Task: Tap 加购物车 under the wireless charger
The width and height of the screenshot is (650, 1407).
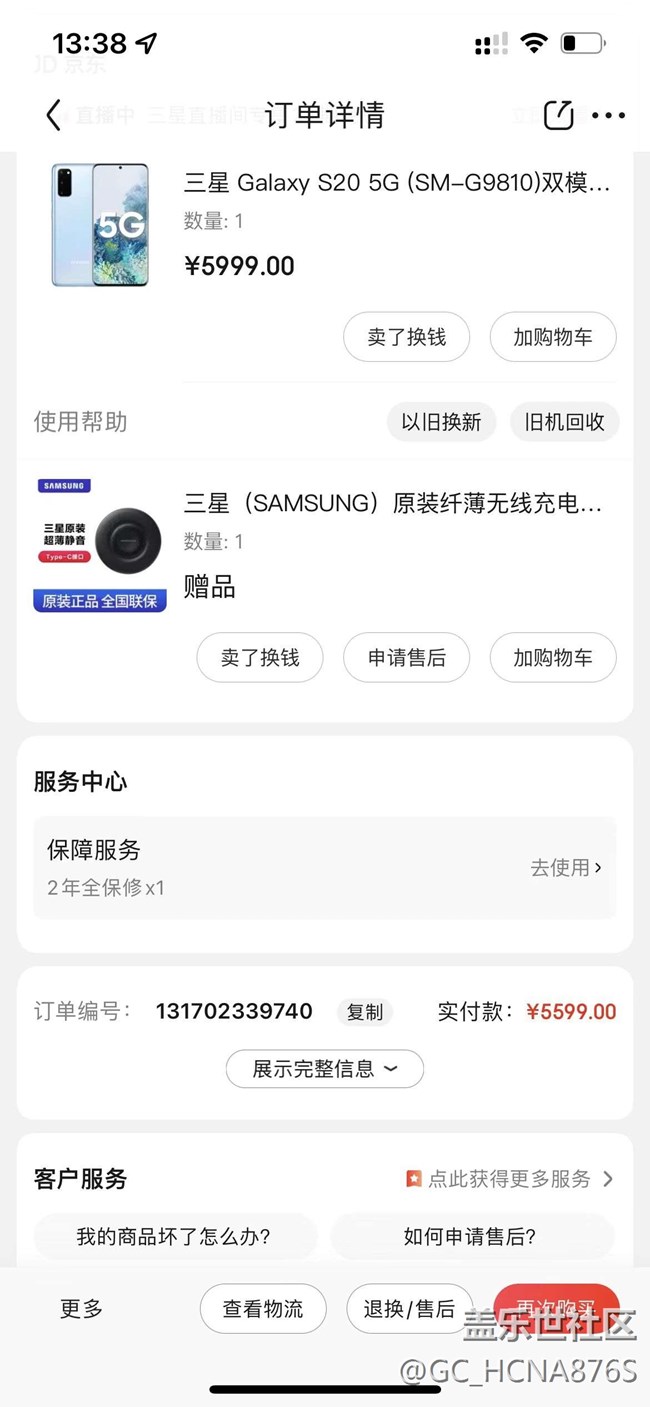Action: (552, 657)
